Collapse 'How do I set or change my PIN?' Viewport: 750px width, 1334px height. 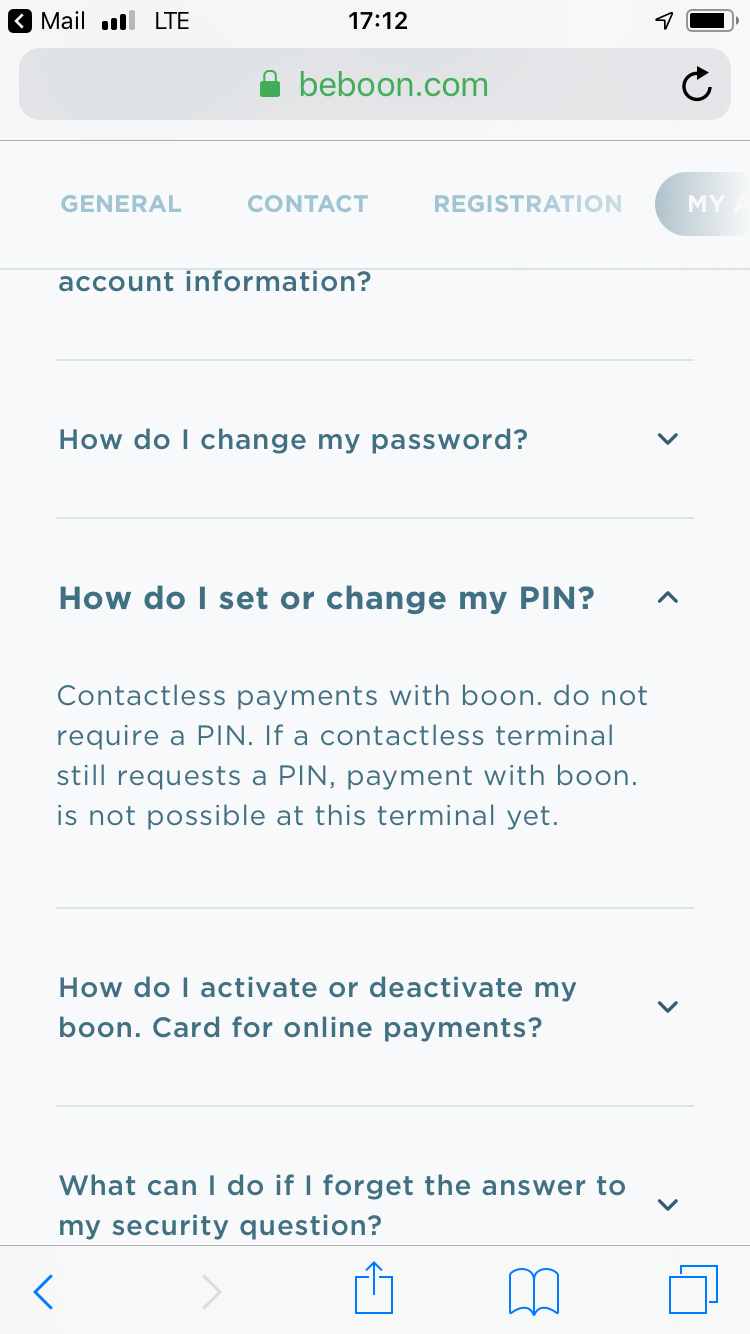coord(374,598)
